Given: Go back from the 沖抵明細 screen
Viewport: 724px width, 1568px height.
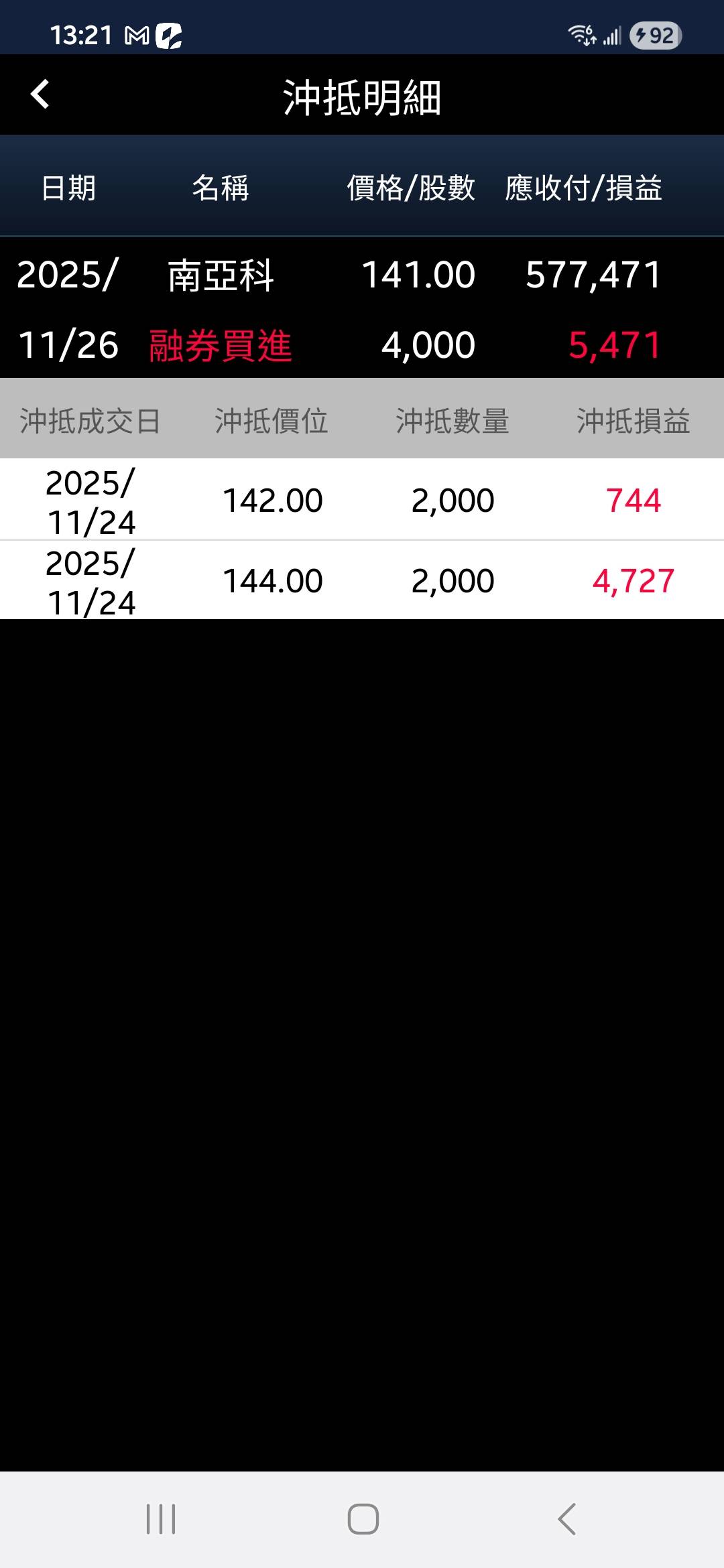Looking at the screenshot, I should pyautogui.click(x=40, y=94).
